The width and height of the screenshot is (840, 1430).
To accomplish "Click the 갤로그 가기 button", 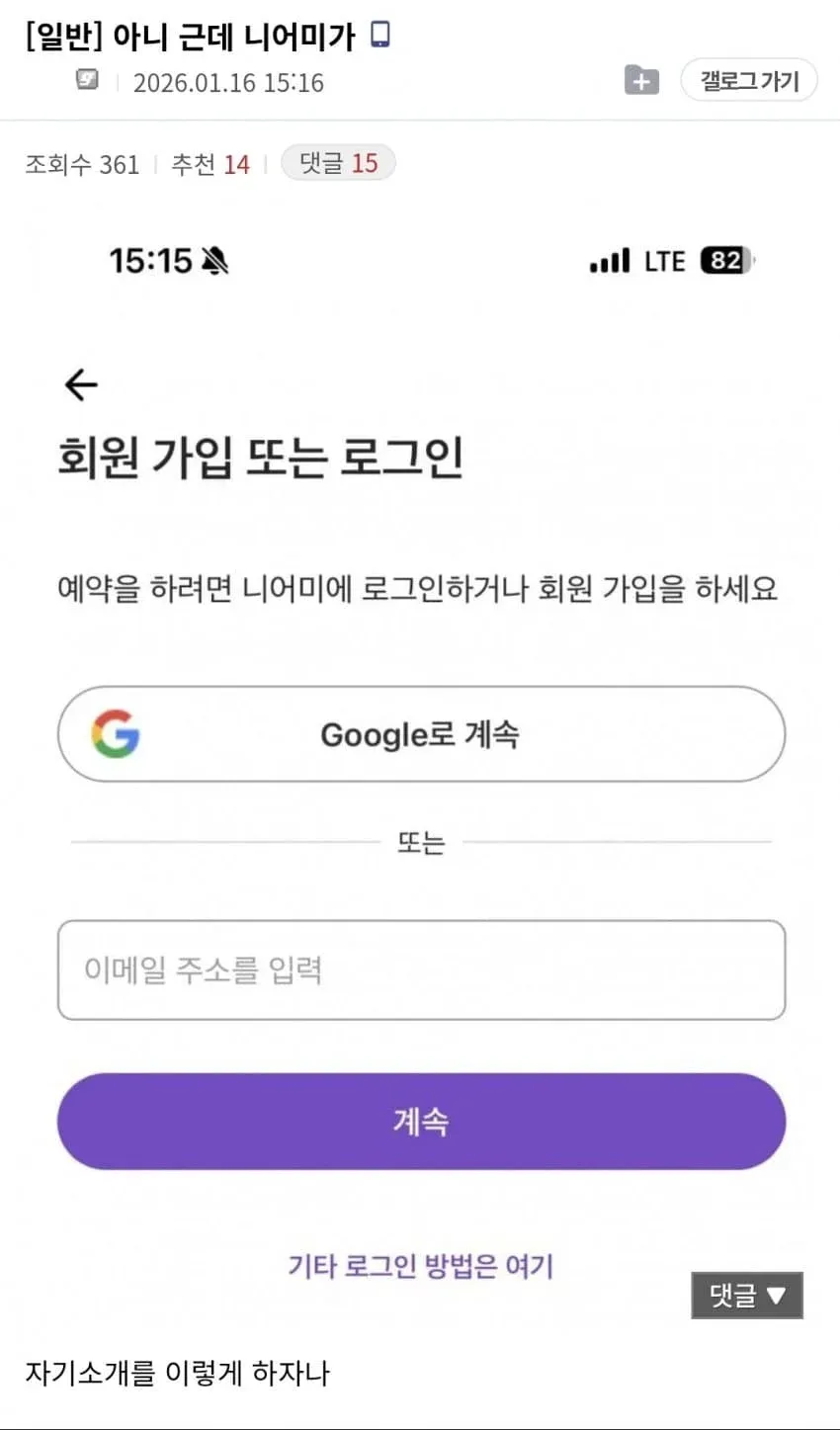I will click(x=749, y=80).
